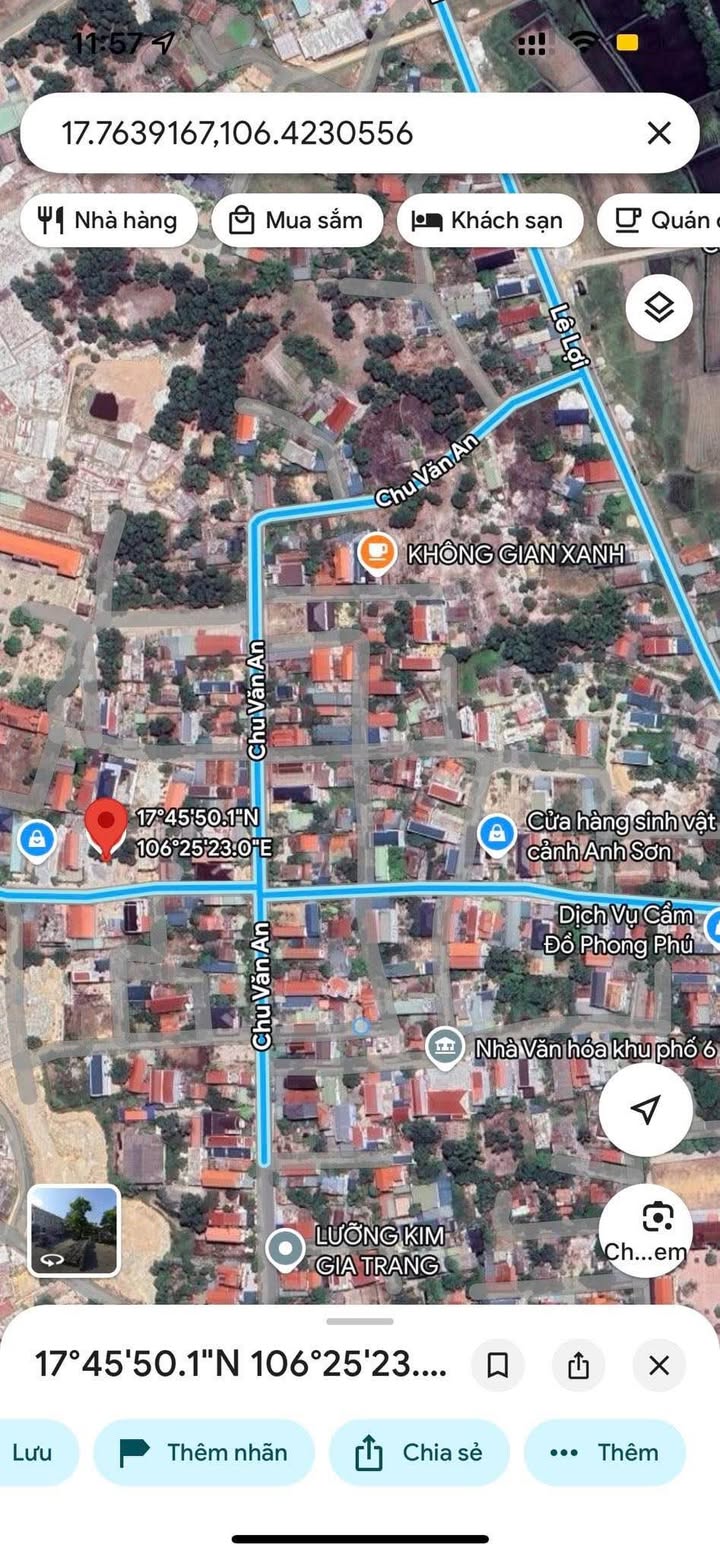Image resolution: width=720 pixels, height=1557 pixels.
Task: Open the Thêm options
Action: pos(605,1452)
